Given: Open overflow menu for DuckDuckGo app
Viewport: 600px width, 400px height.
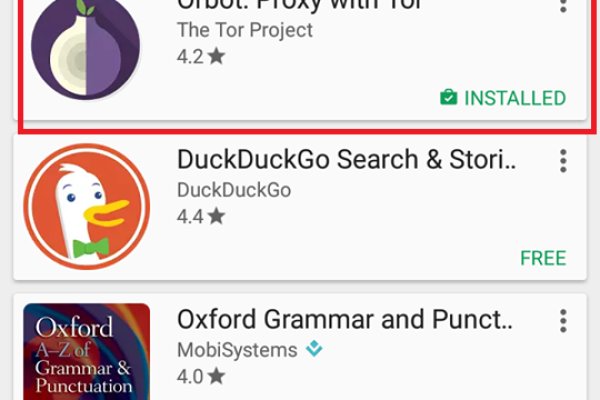Looking at the screenshot, I should pos(564,161).
